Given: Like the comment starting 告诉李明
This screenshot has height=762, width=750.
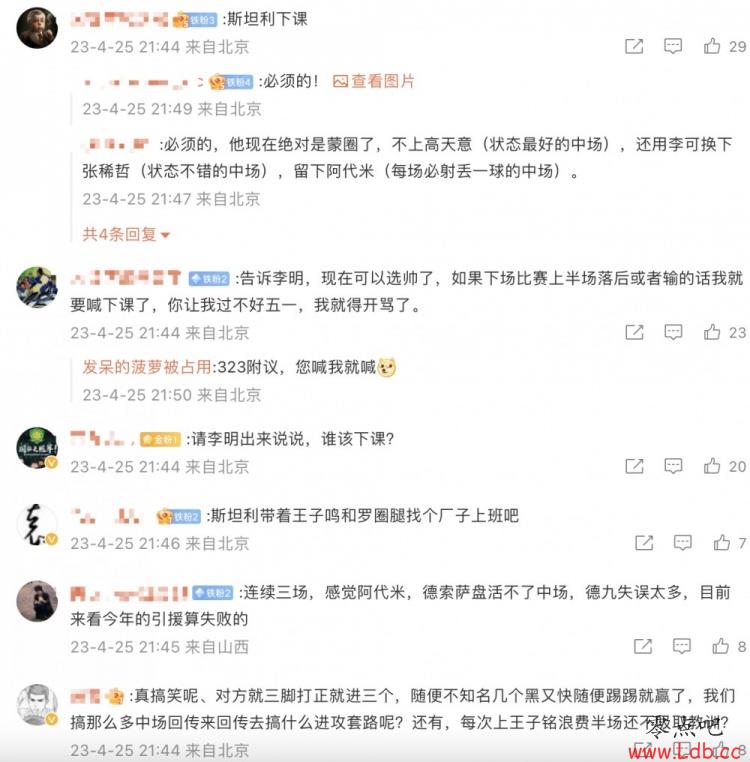Looking at the screenshot, I should point(712,332).
